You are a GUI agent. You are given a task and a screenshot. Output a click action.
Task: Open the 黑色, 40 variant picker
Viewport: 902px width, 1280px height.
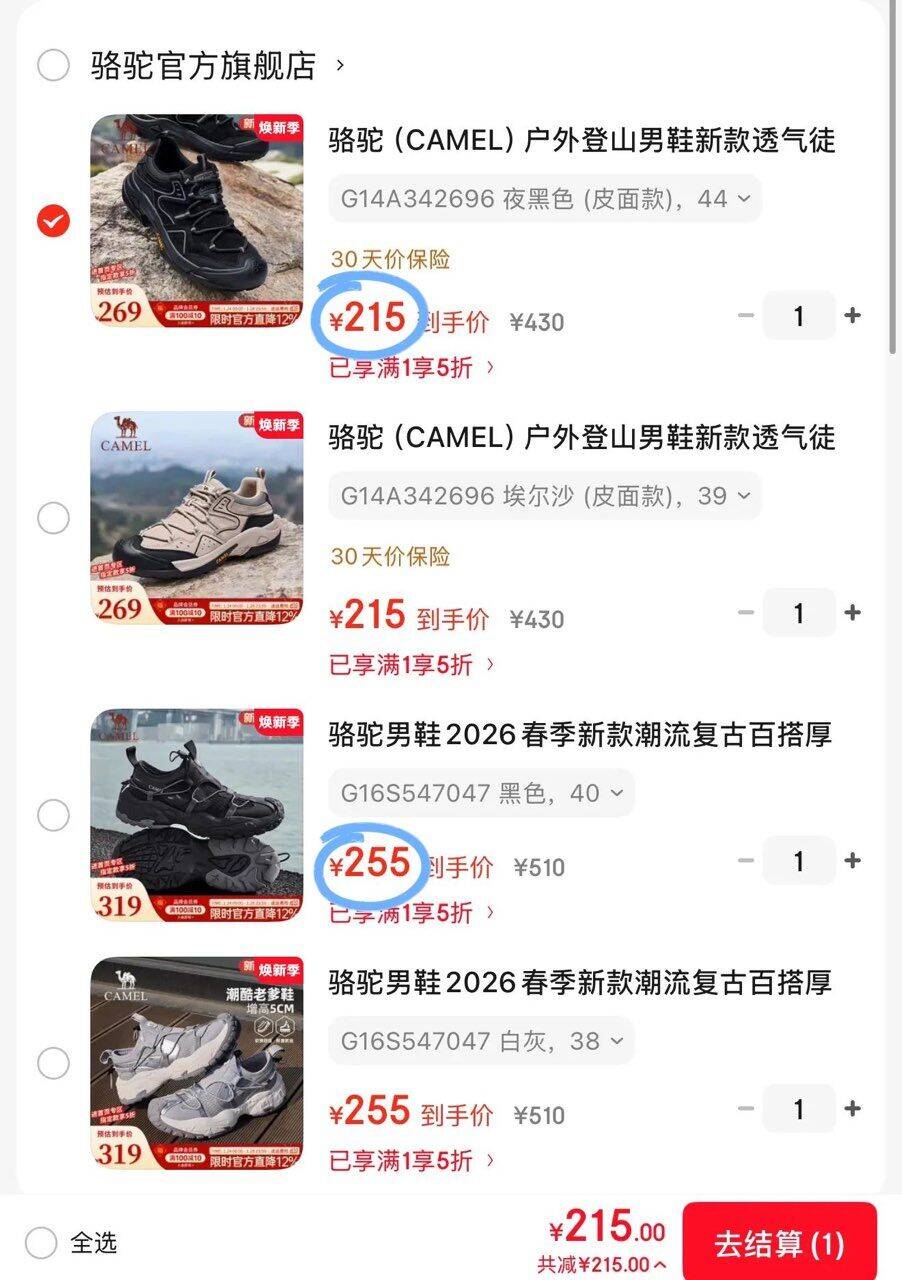pos(481,794)
